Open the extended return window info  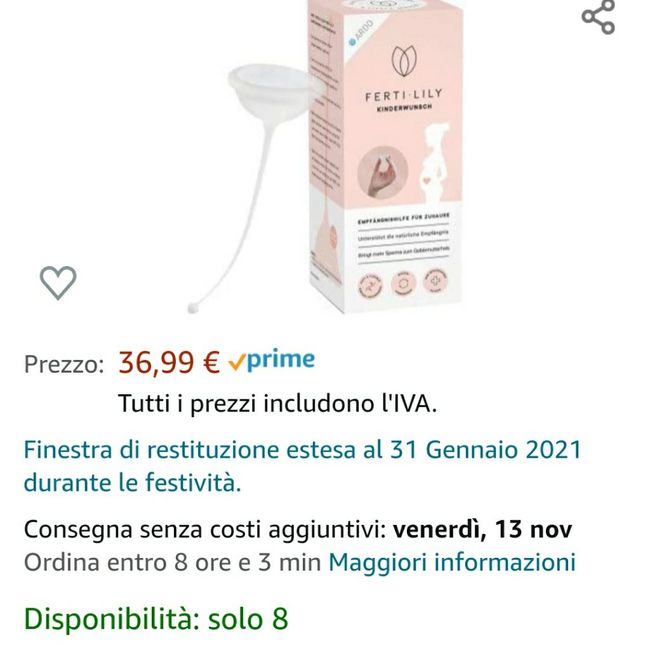(302, 466)
